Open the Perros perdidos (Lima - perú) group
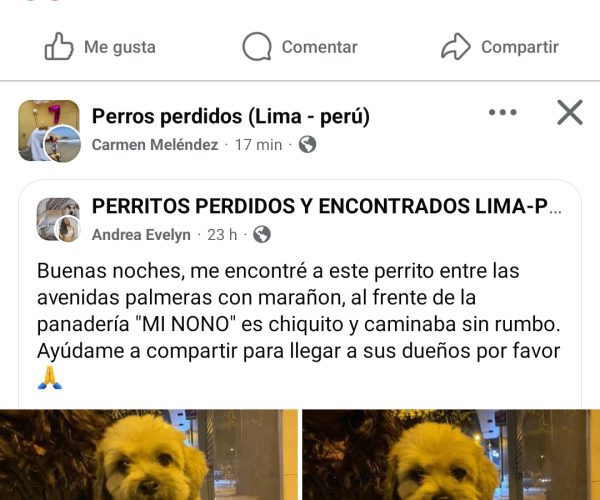 click(231, 117)
